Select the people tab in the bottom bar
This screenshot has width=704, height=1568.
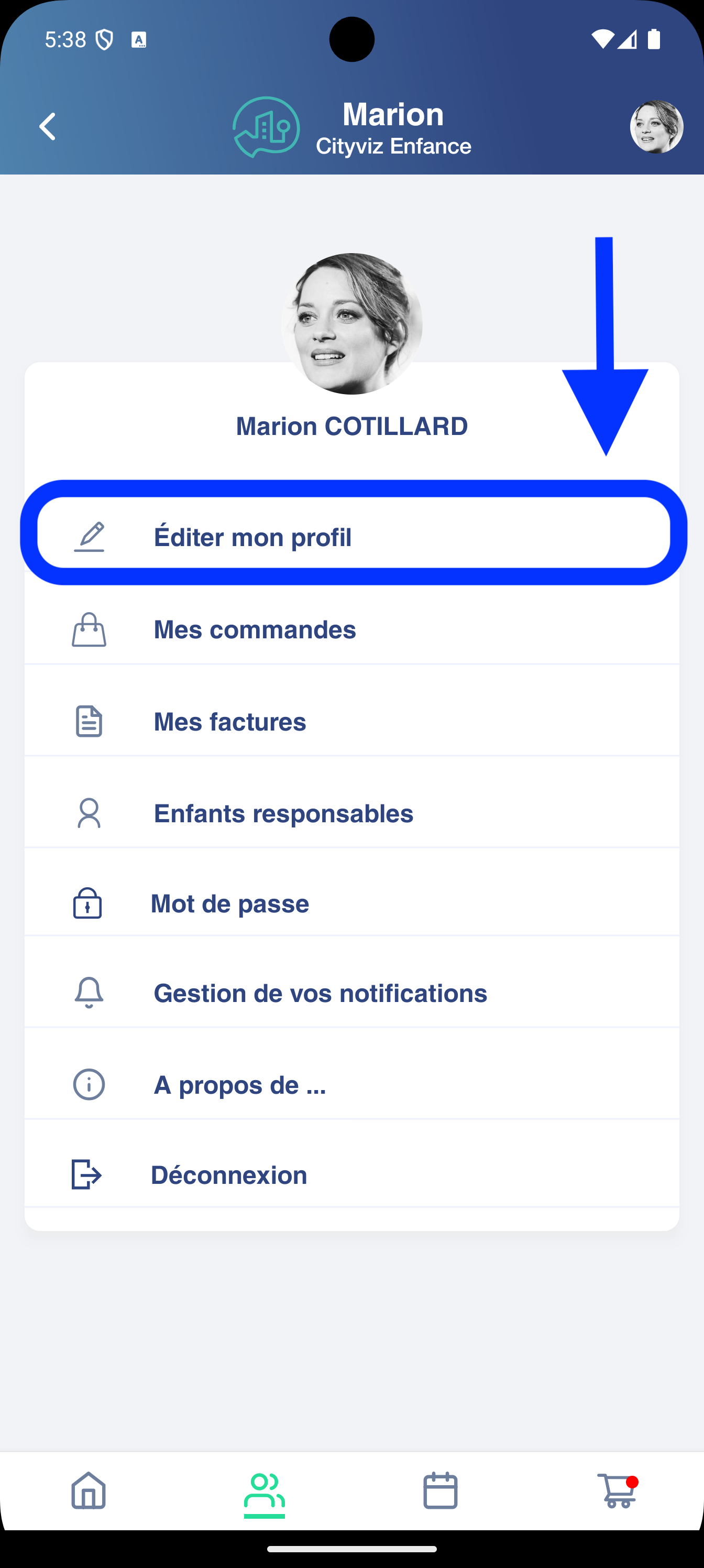pos(264,1493)
